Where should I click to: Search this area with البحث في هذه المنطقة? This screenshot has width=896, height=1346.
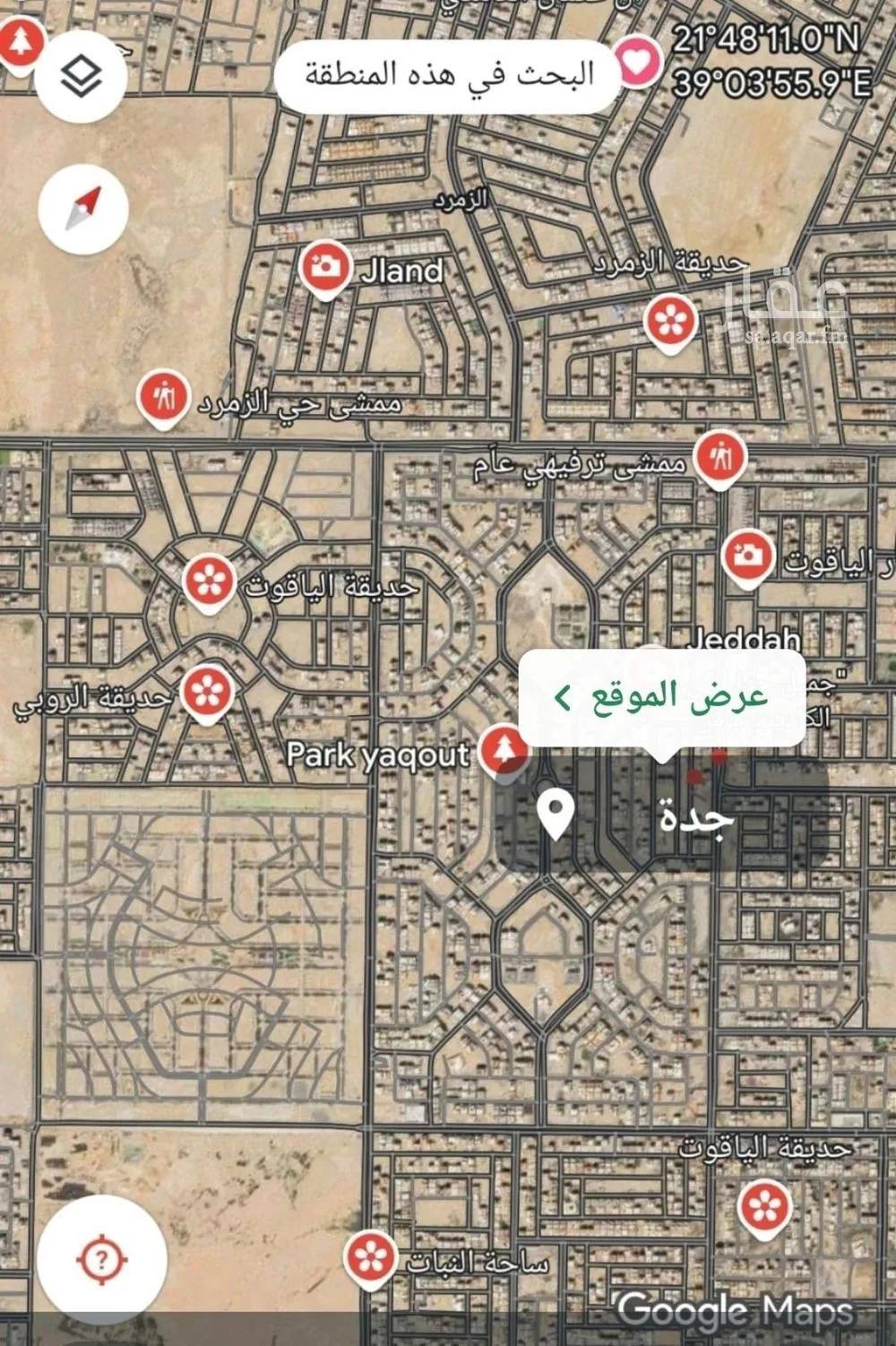(447, 74)
